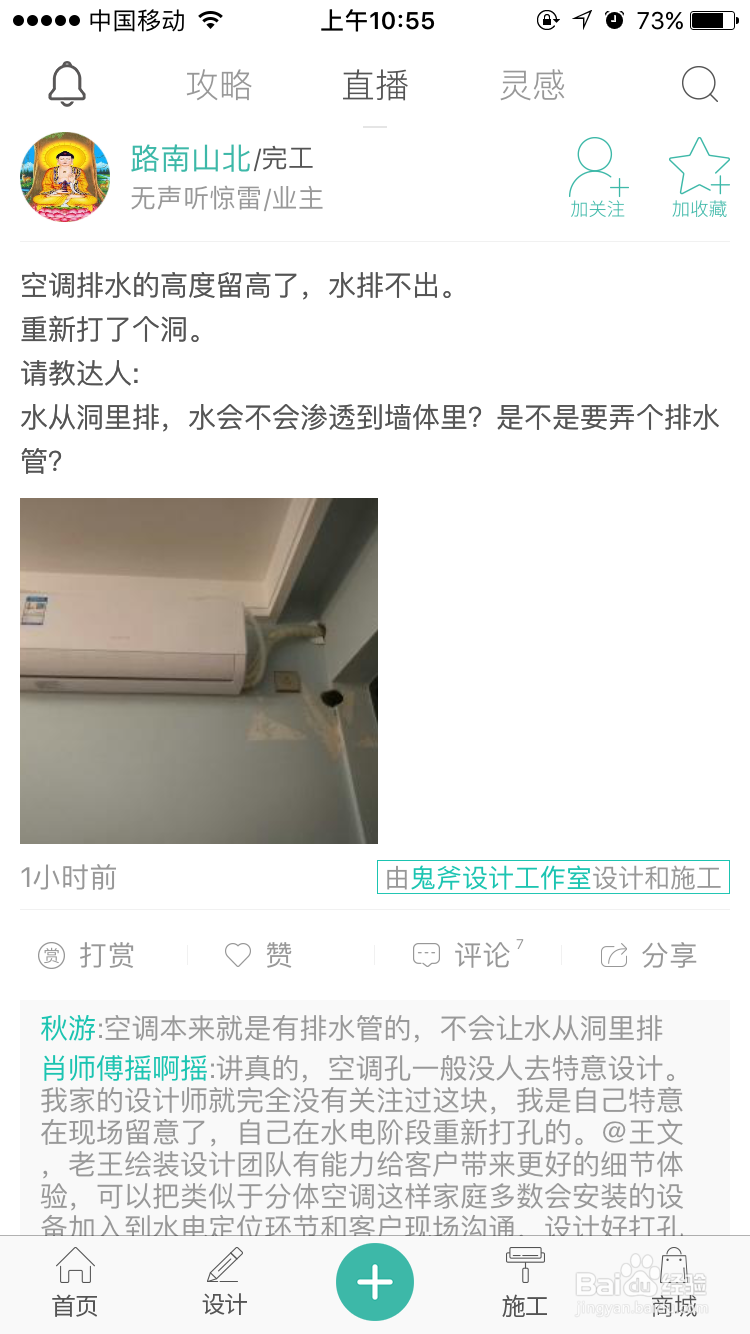Image resolution: width=750 pixels, height=1334 pixels.
Task: Stay on the 直播 tab
Action: [375, 87]
